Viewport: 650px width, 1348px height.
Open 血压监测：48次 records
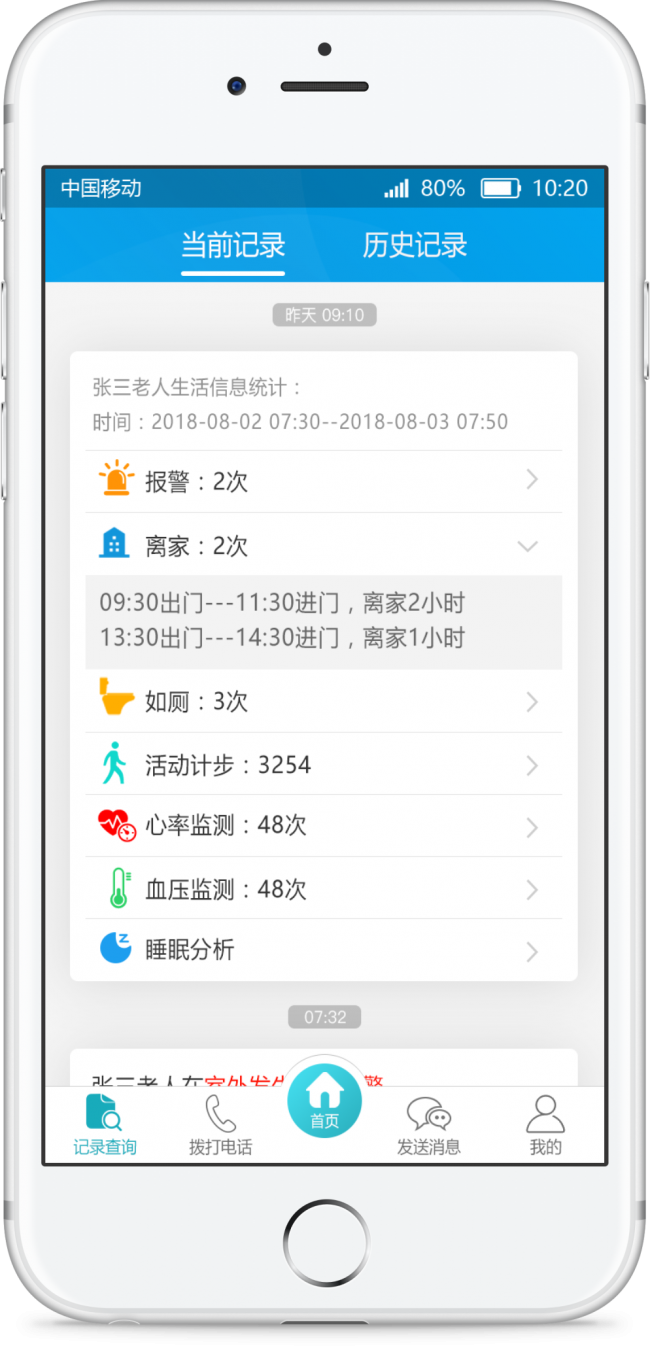tap(323, 888)
